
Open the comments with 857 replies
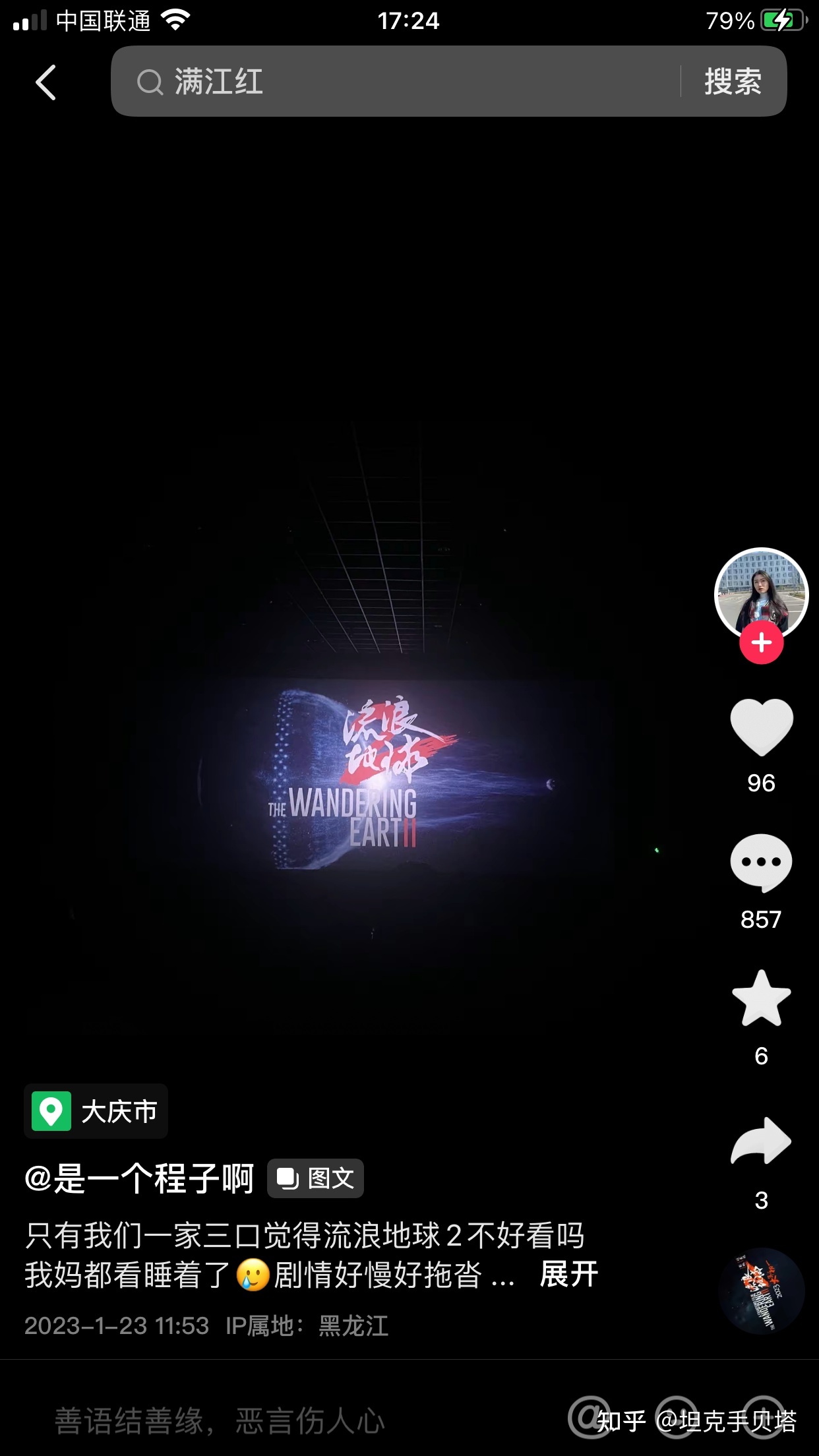pyautogui.click(x=761, y=863)
